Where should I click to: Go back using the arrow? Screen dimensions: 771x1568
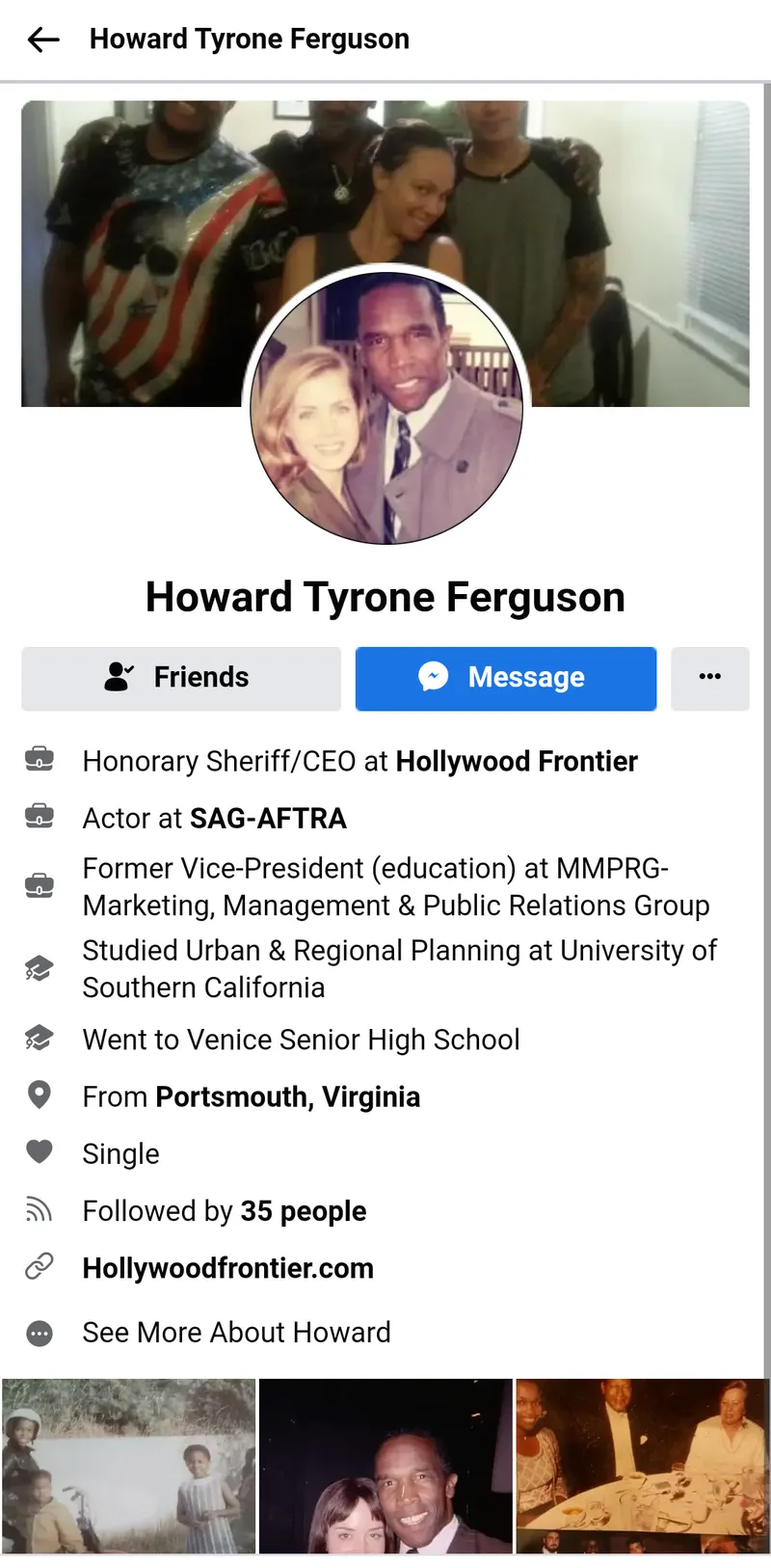[43, 40]
